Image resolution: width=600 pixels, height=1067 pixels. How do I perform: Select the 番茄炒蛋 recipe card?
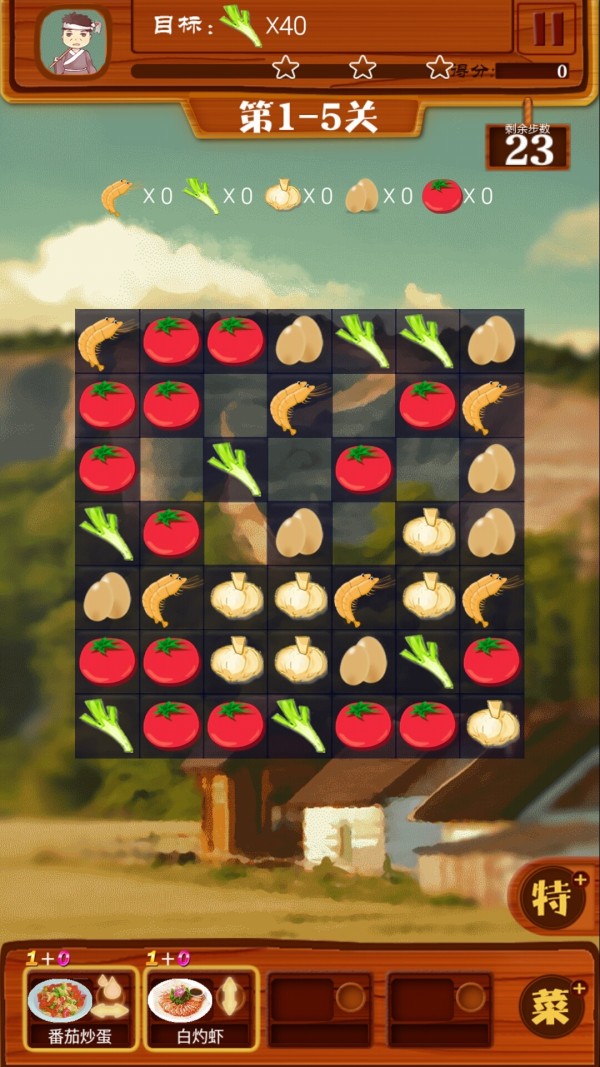[x=81, y=1007]
